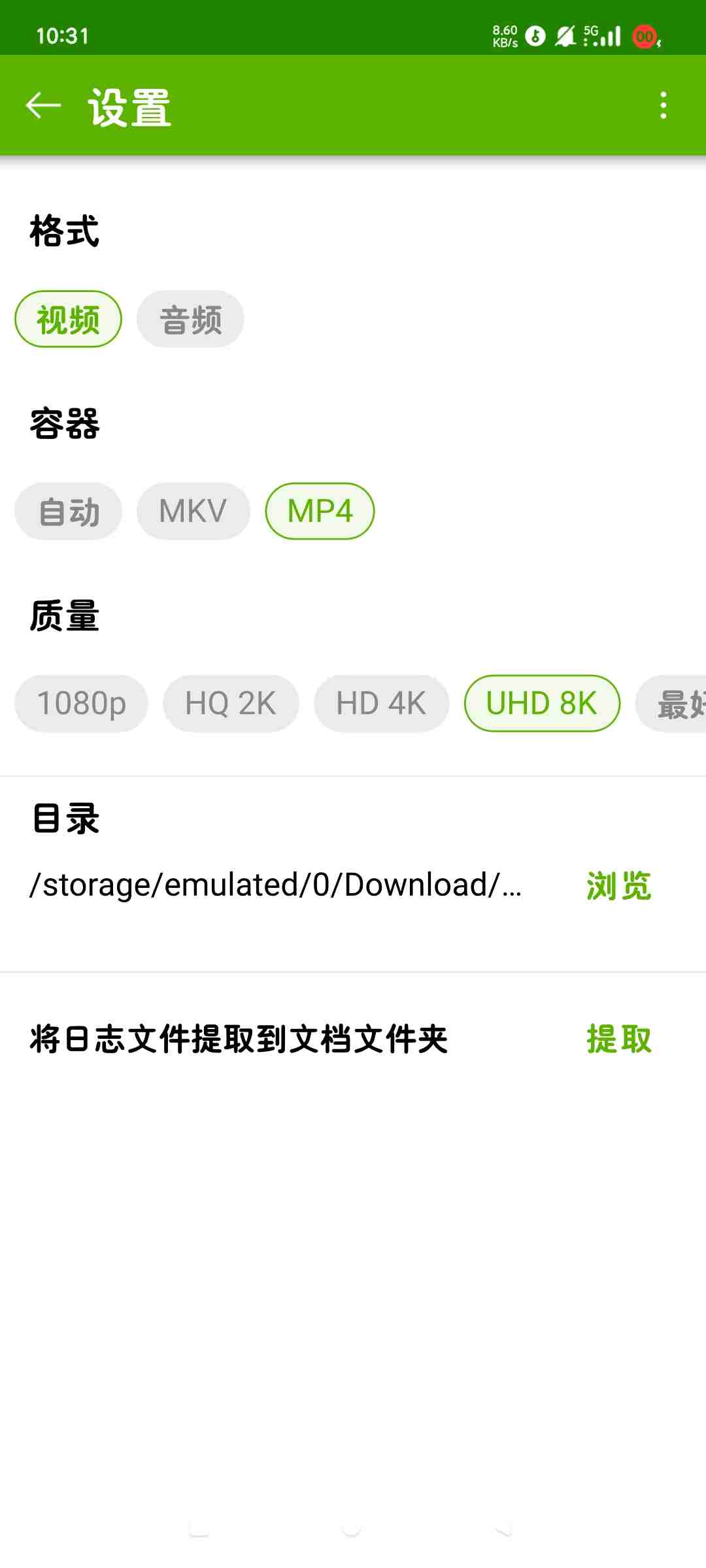Image resolution: width=706 pixels, height=1568 pixels.
Task: Tap the UHD 8K quality chip
Action: tap(542, 704)
